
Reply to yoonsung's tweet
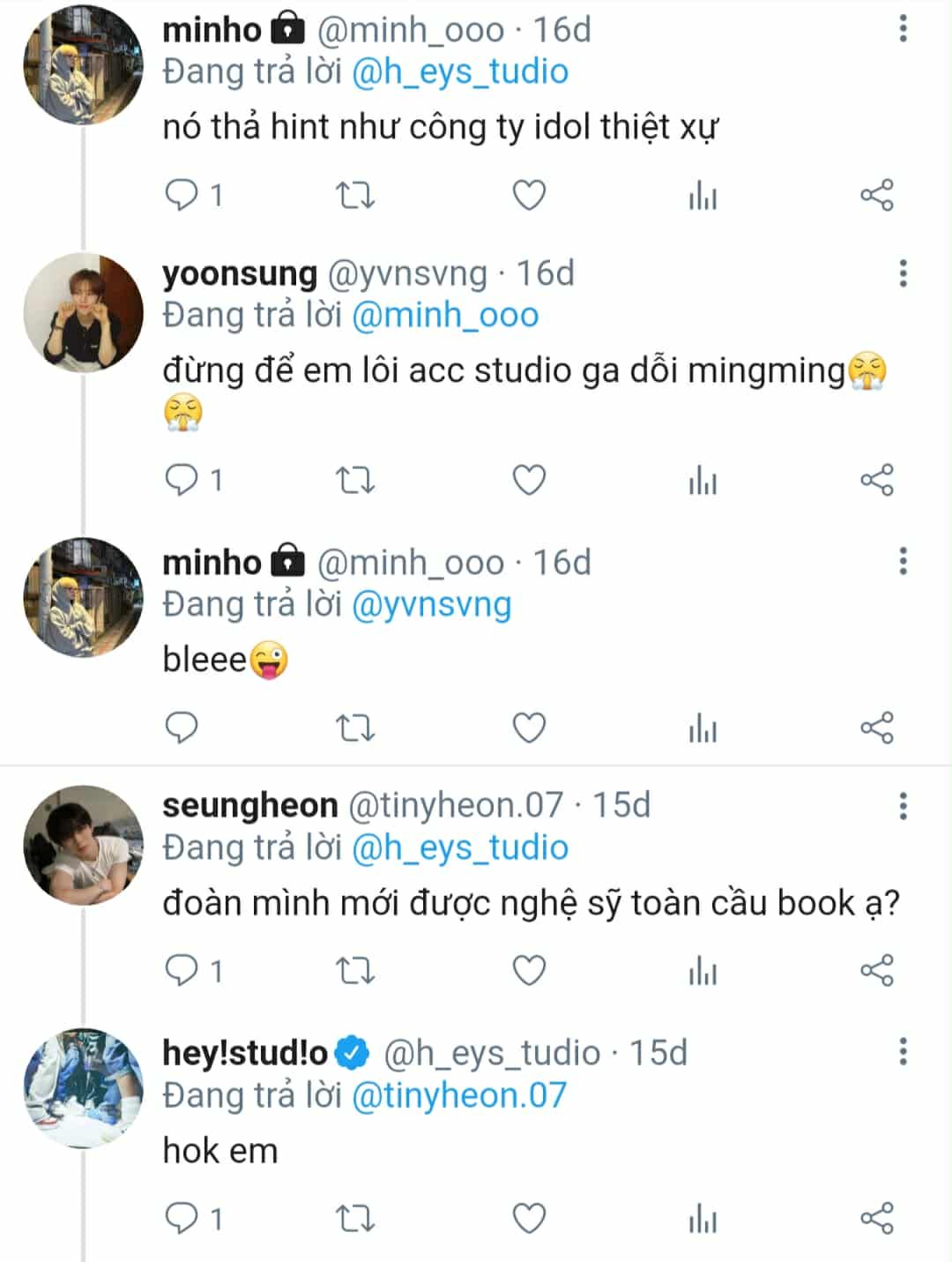click(x=182, y=480)
